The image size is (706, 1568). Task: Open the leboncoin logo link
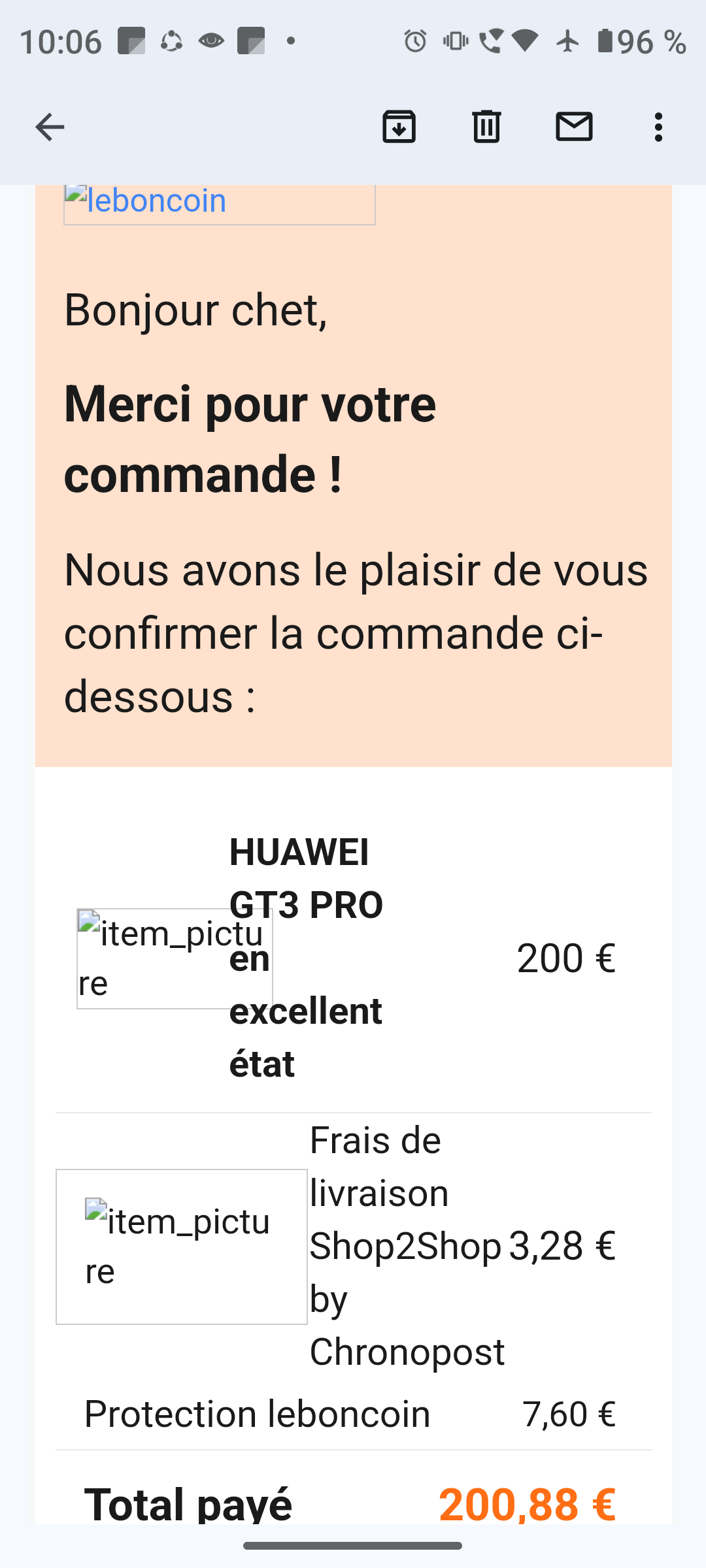click(x=219, y=203)
